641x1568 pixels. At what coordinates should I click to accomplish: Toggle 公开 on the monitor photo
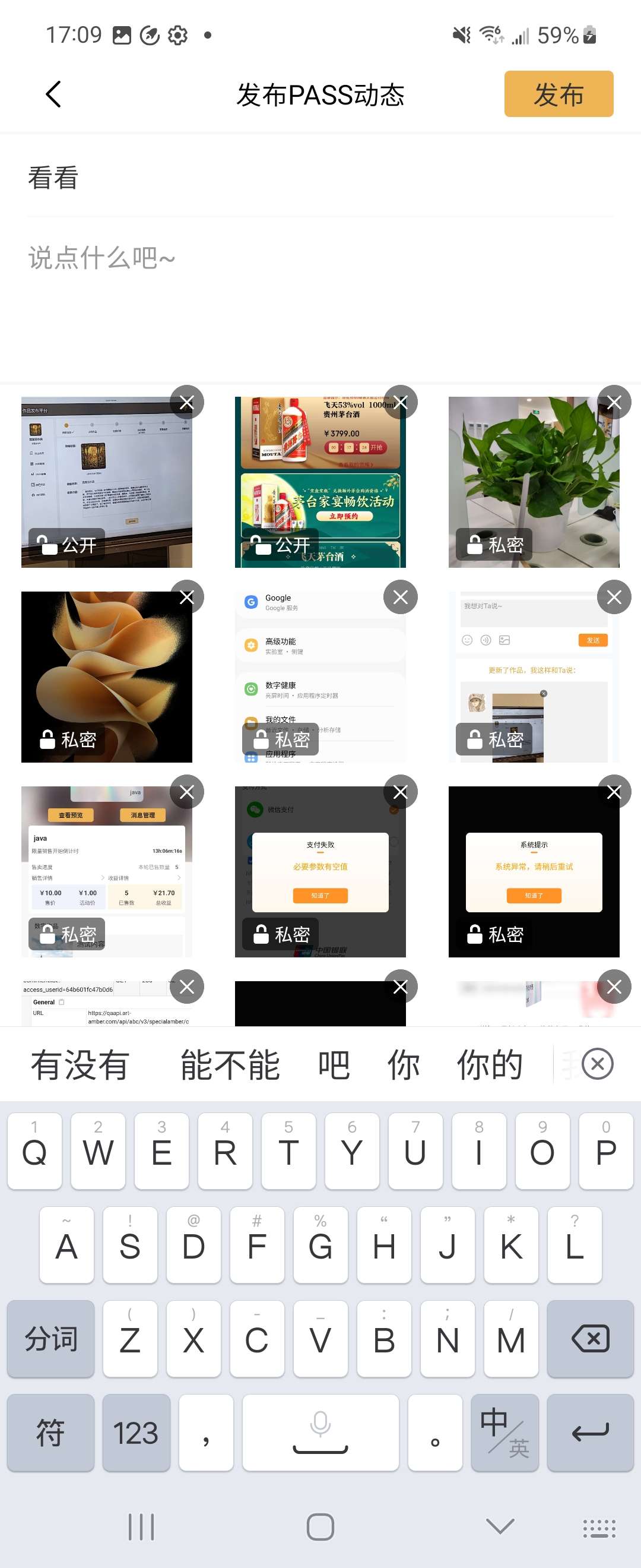(67, 545)
